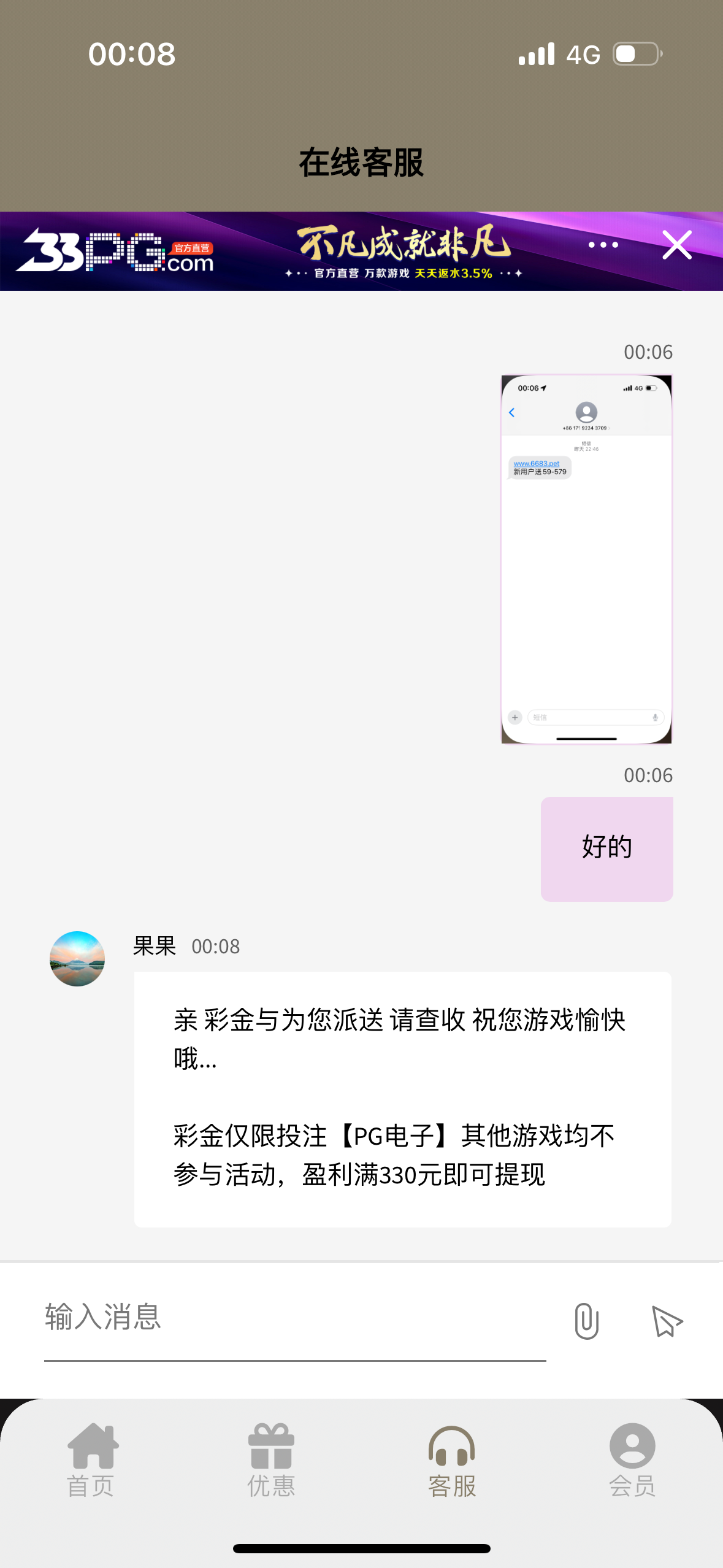723x1568 pixels.
Task: Attach a file with the paperclip icon
Action: click(x=586, y=1321)
